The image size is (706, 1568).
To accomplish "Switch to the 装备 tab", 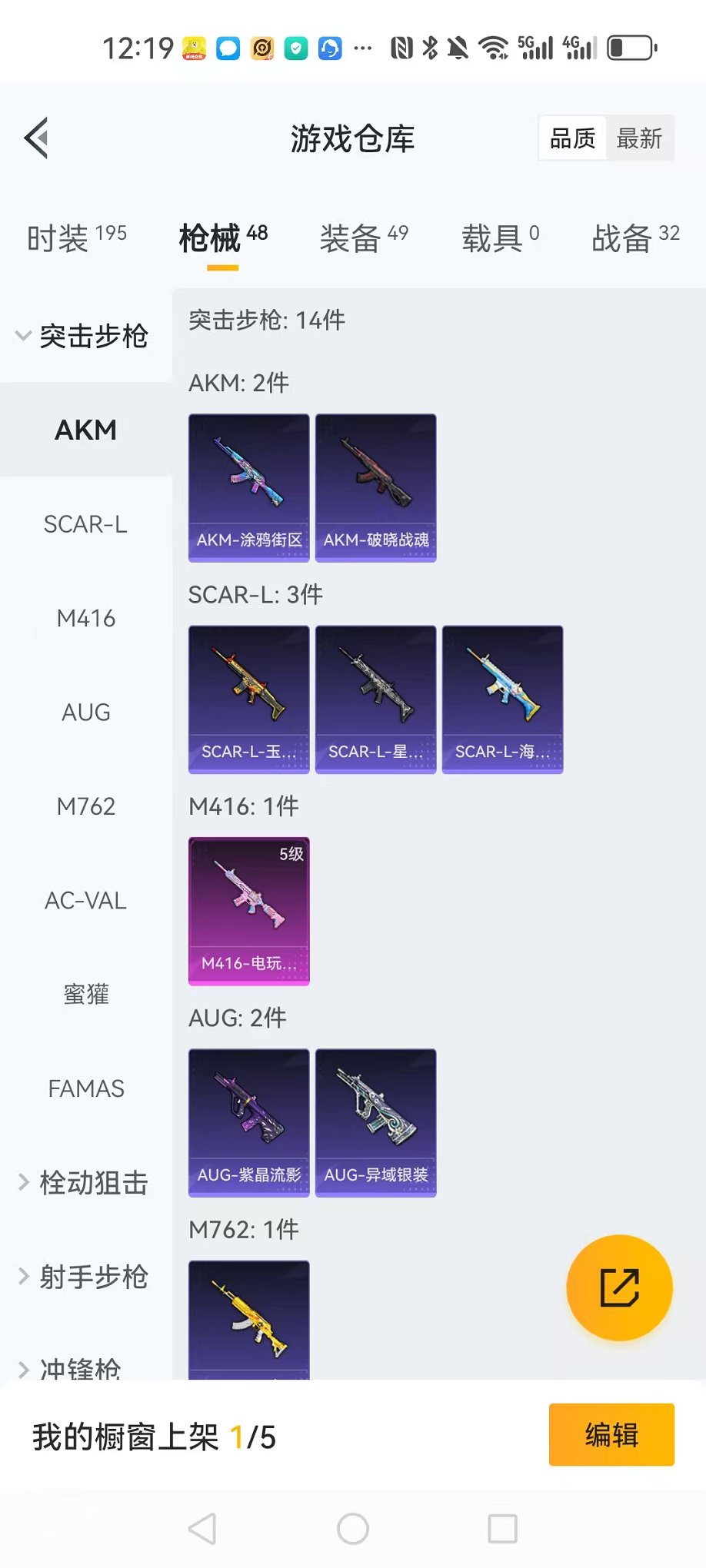I will (364, 238).
